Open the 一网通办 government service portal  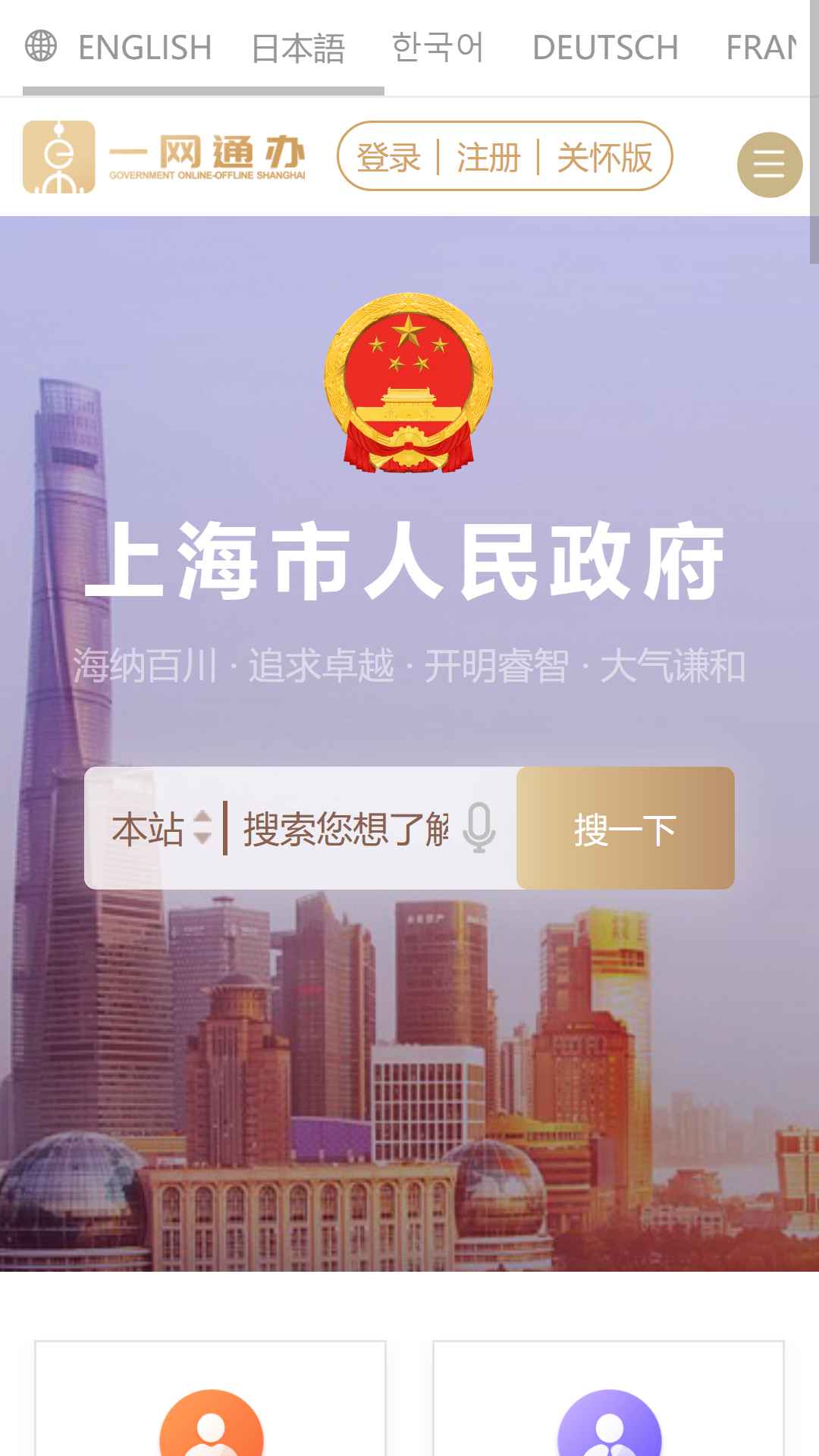pyautogui.click(x=165, y=157)
